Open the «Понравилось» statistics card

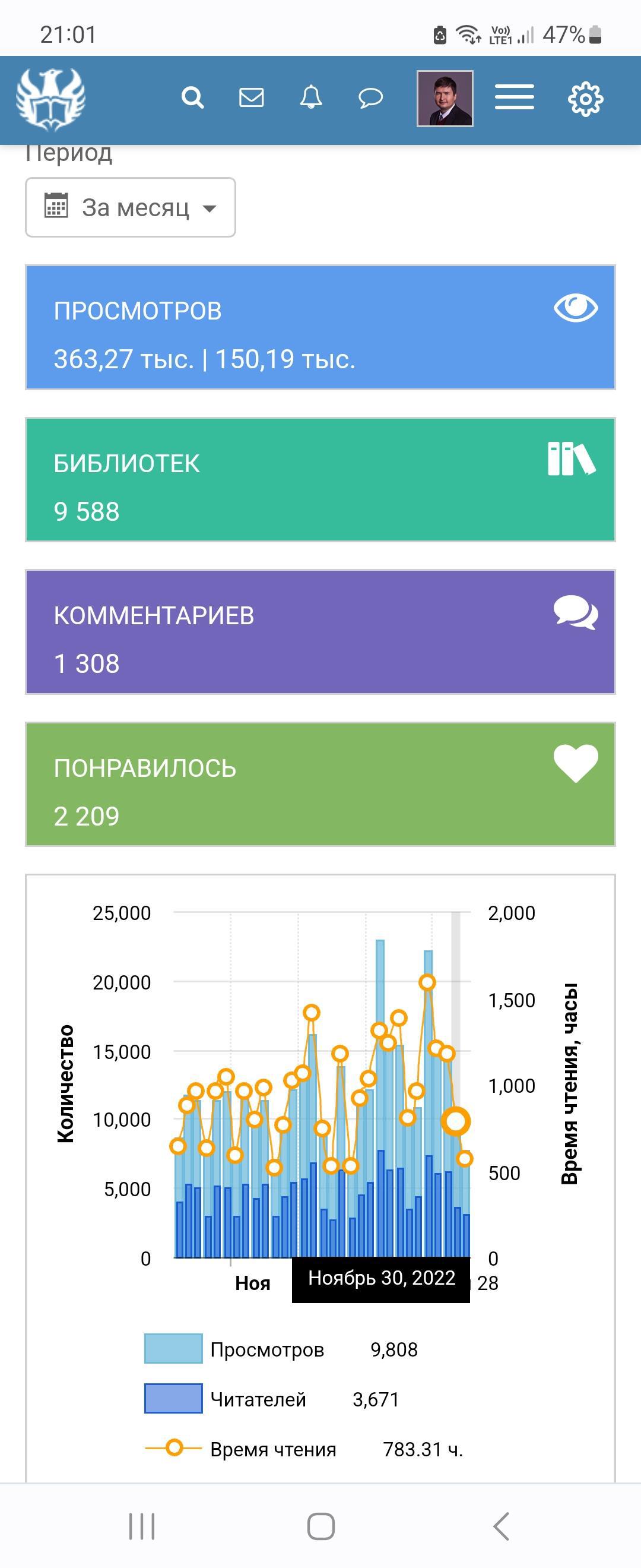pos(320,784)
